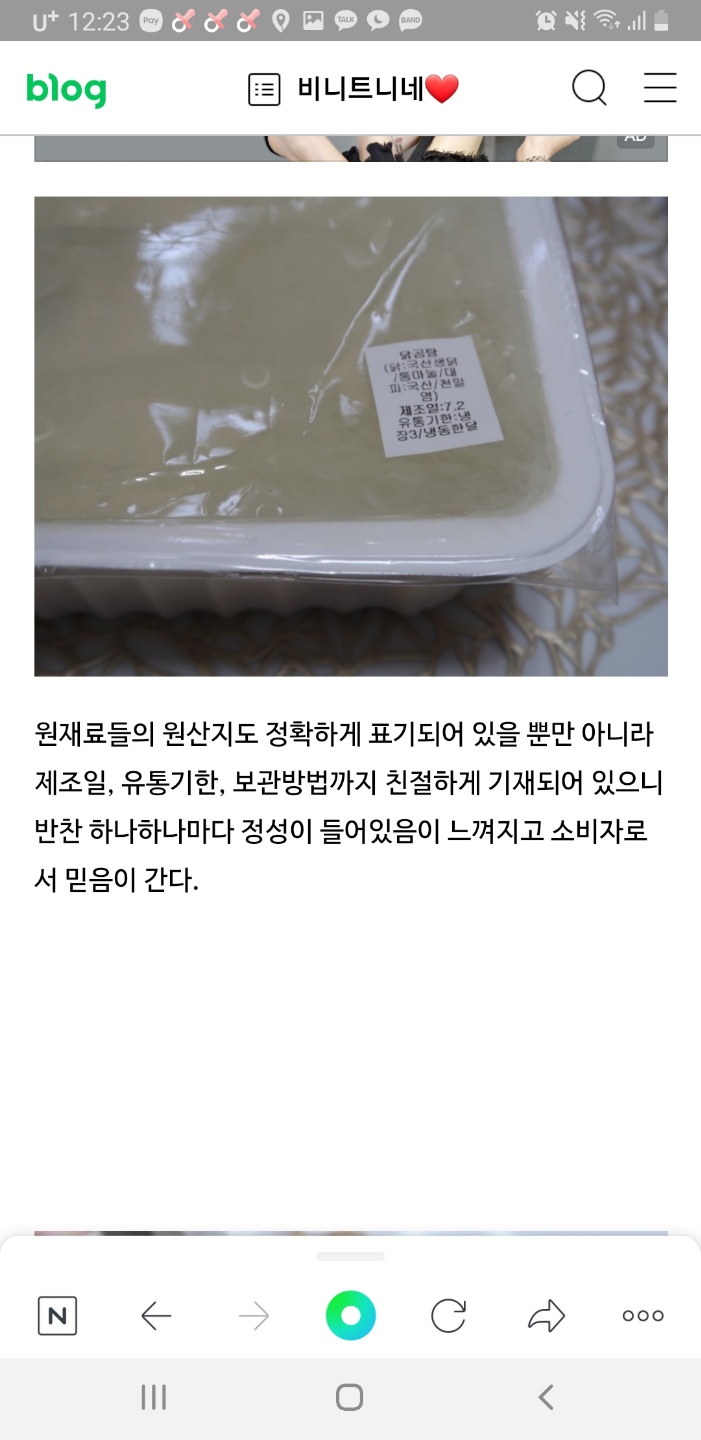This screenshot has width=701, height=1440.
Task: Open the browser more options menu
Action: click(x=643, y=1316)
